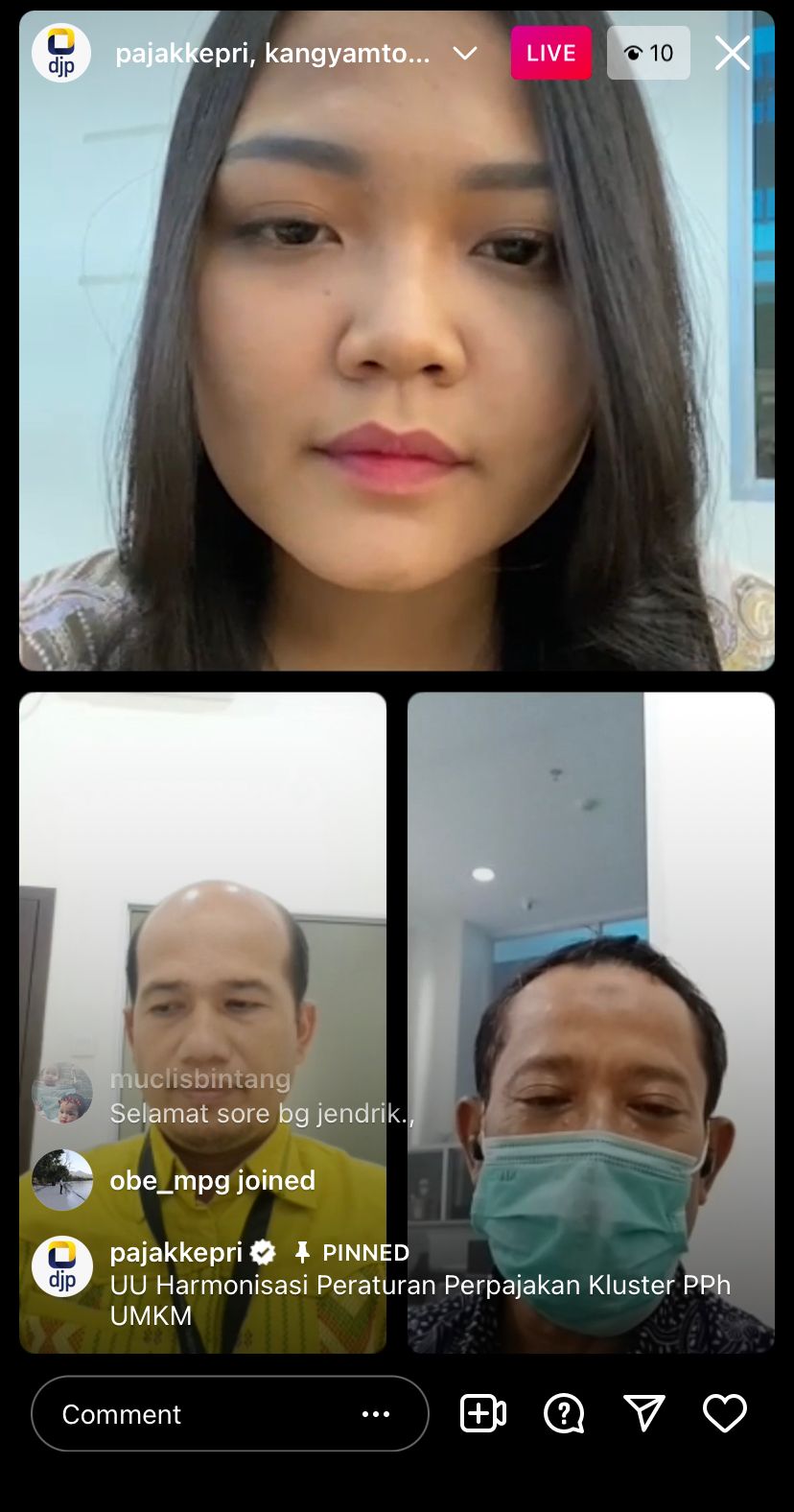Open the comment options three dots
Screen dimensions: 794x1512
[376, 1414]
